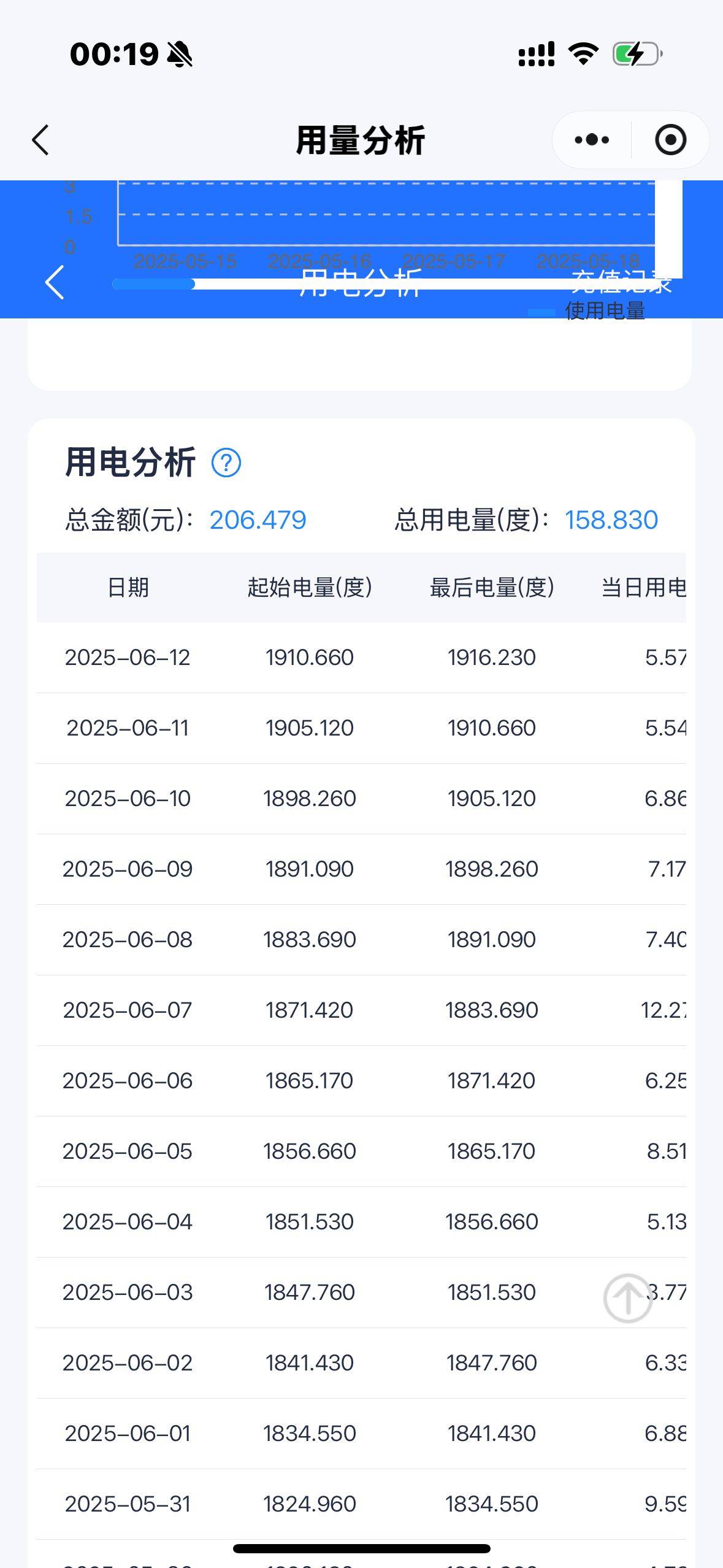Tap the white back chevron in blue bar
Viewport: 723px width, 1568px height.
click(55, 282)
